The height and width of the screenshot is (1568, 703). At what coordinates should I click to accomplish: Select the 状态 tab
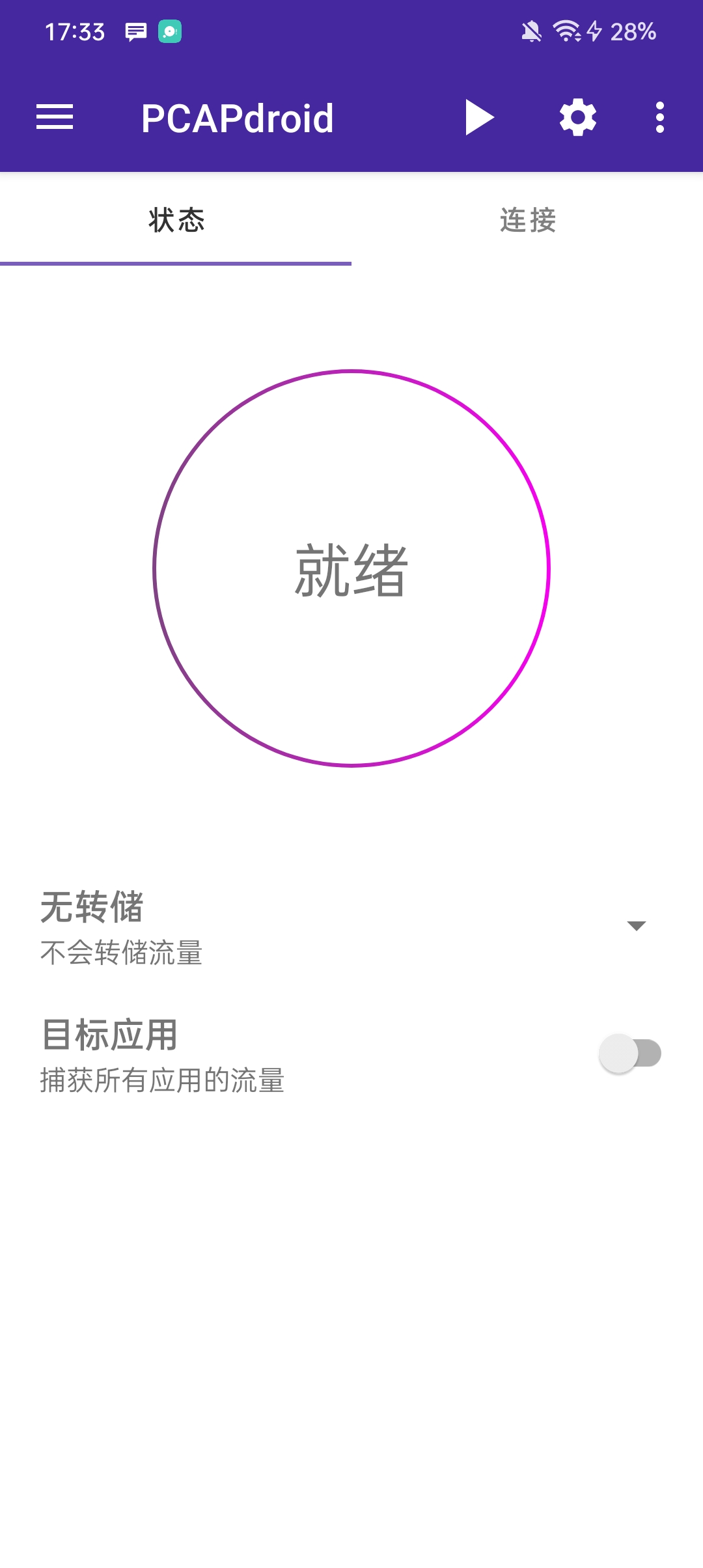[176, 221]
